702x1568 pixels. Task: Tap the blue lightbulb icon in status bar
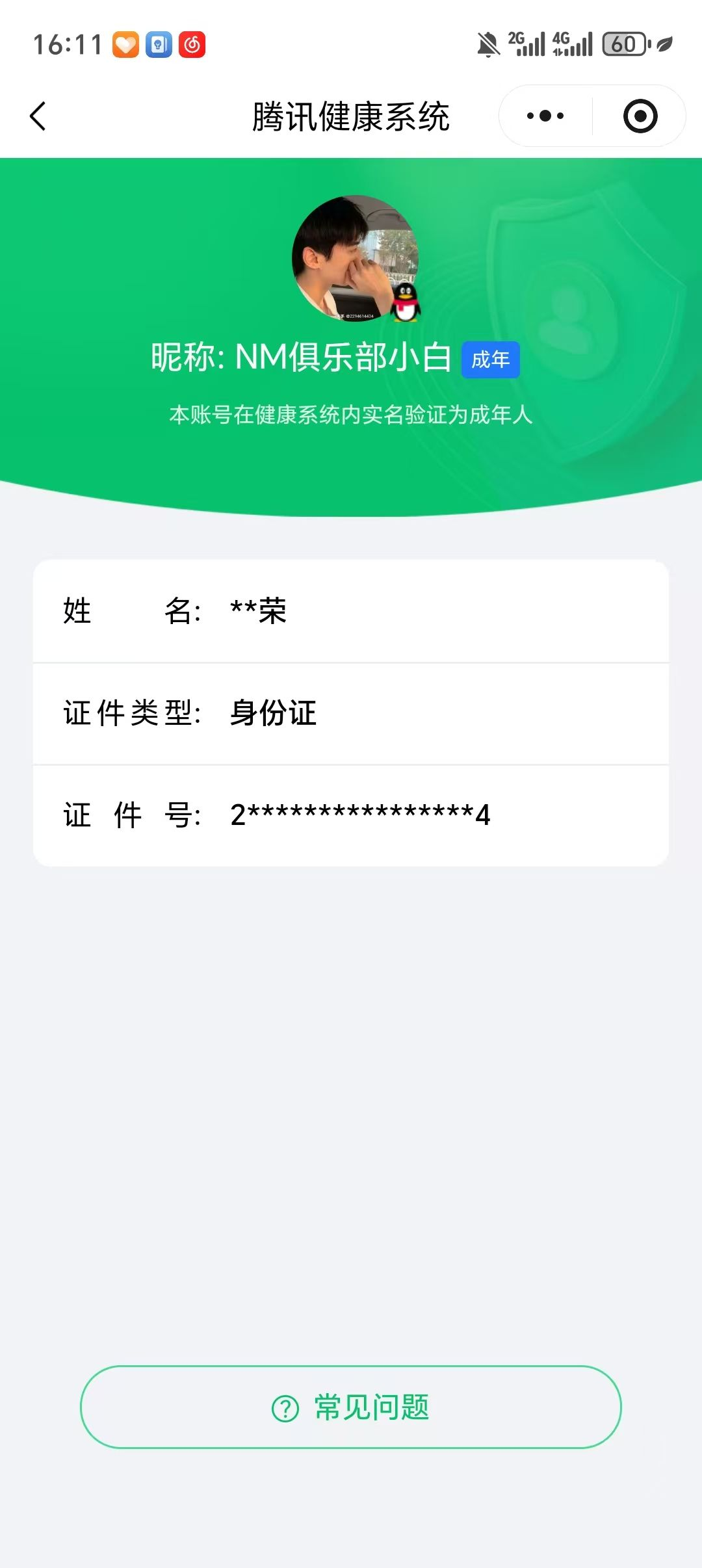point(159,45)
